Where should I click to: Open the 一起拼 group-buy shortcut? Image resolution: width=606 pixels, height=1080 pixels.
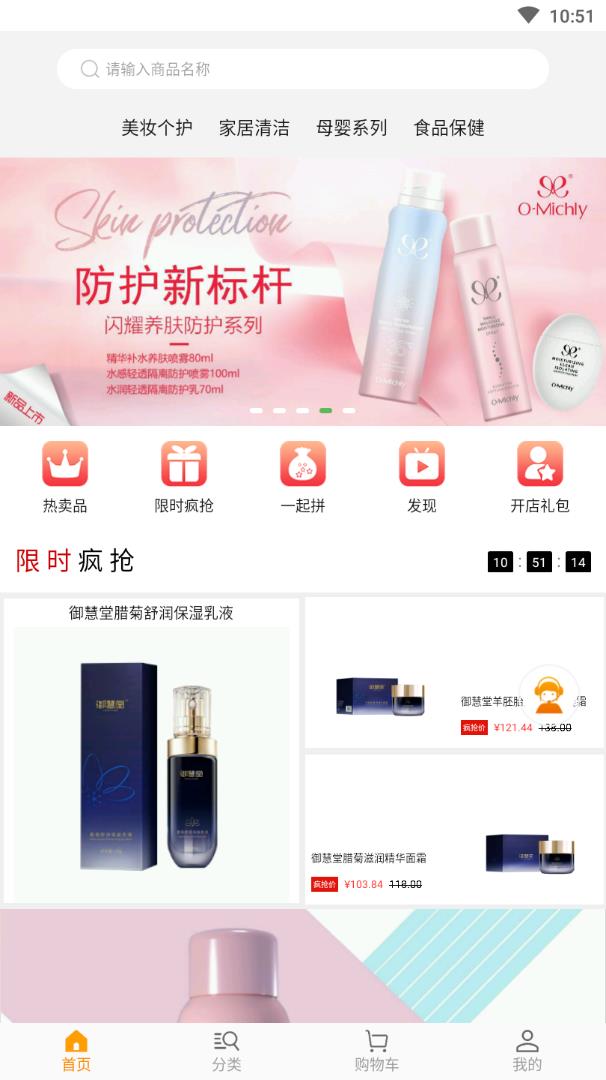[303, 477]
